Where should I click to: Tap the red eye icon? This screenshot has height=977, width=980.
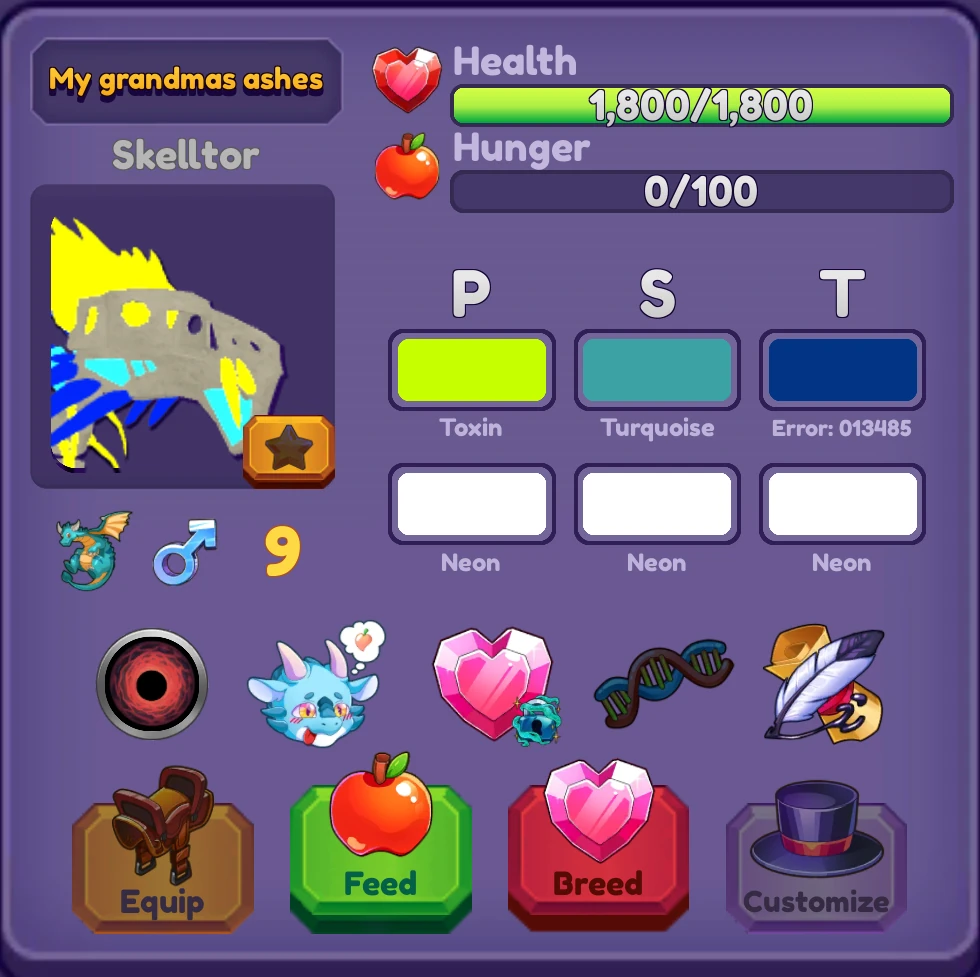[x=152, y=685]
